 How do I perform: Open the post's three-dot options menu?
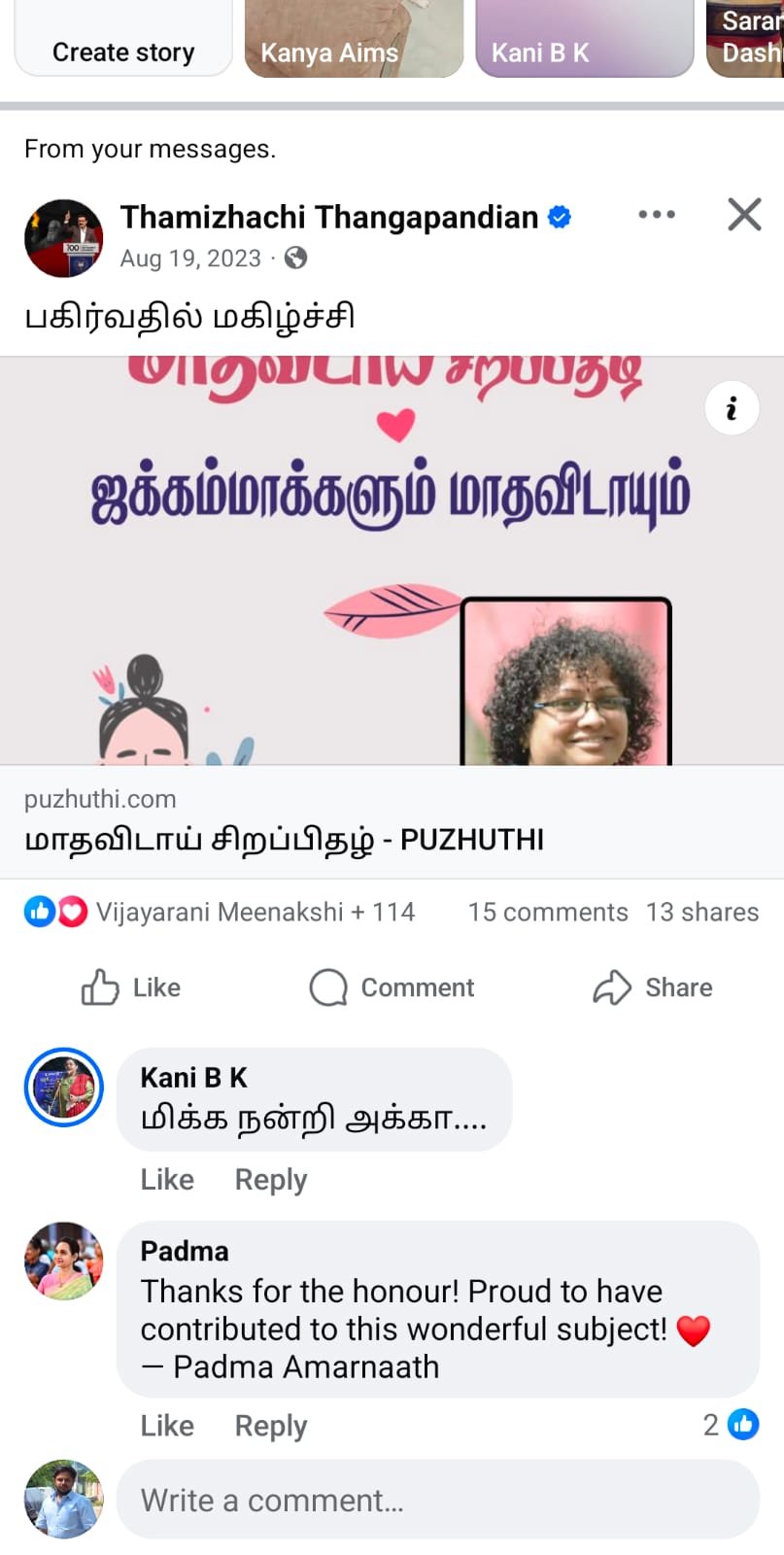click(x=657, y=215)
